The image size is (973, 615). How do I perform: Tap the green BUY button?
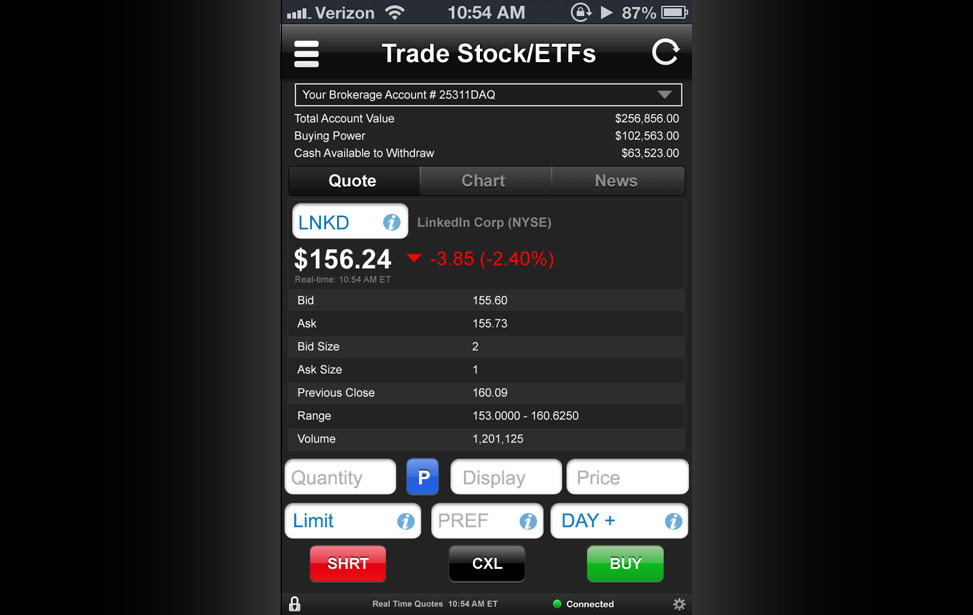tap(625, 564)
